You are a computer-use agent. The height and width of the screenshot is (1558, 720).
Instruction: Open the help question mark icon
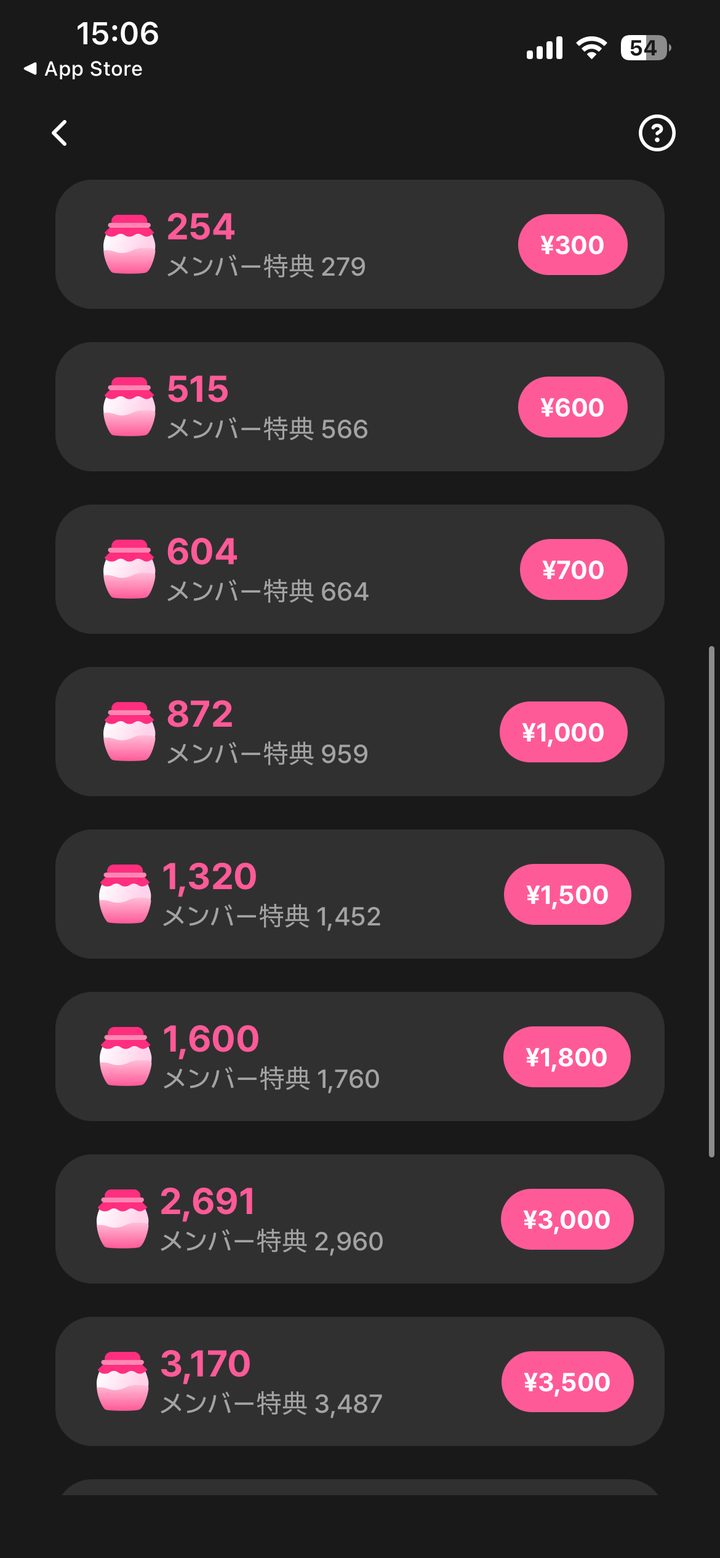click(x=657, y=133)
